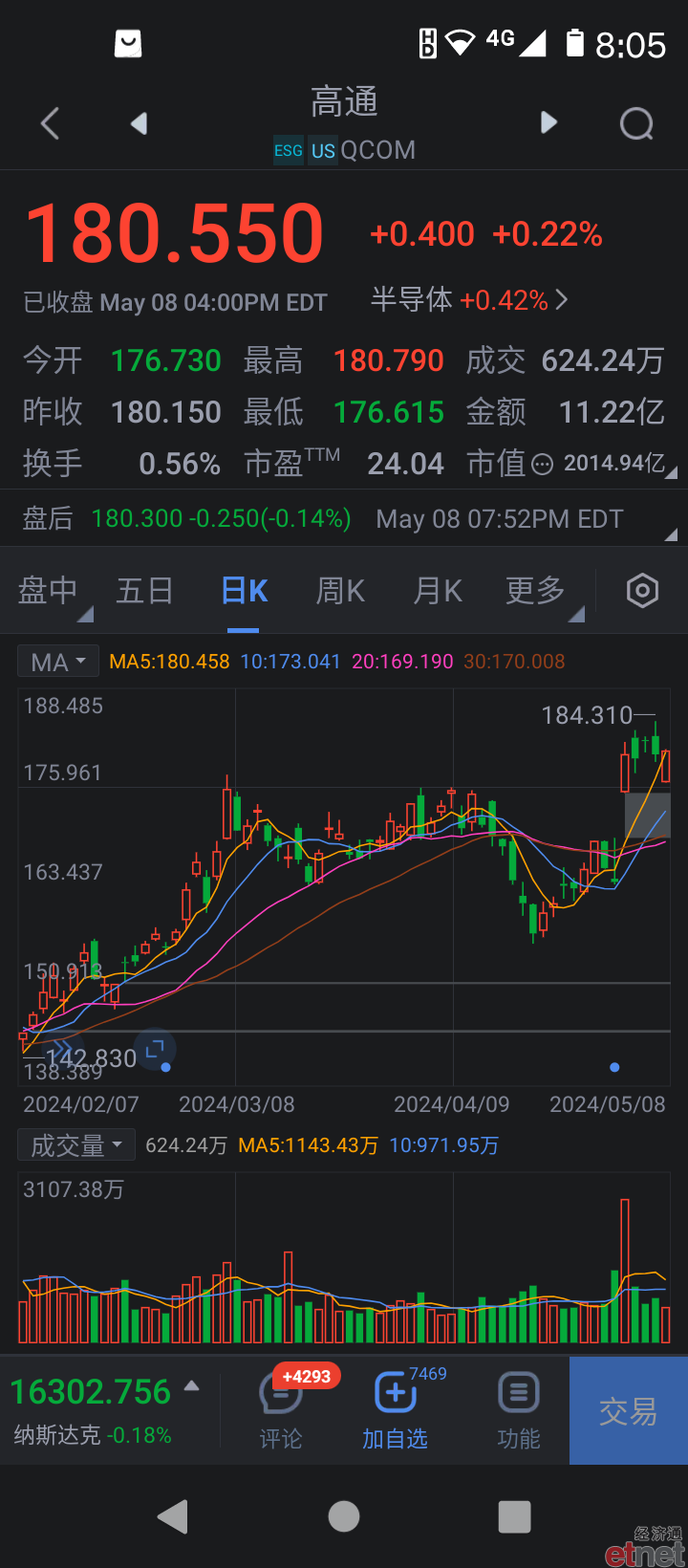Screen dimensions: 688x1568
Task: Switch to the next stock
Action: click(x=548, y=122)
